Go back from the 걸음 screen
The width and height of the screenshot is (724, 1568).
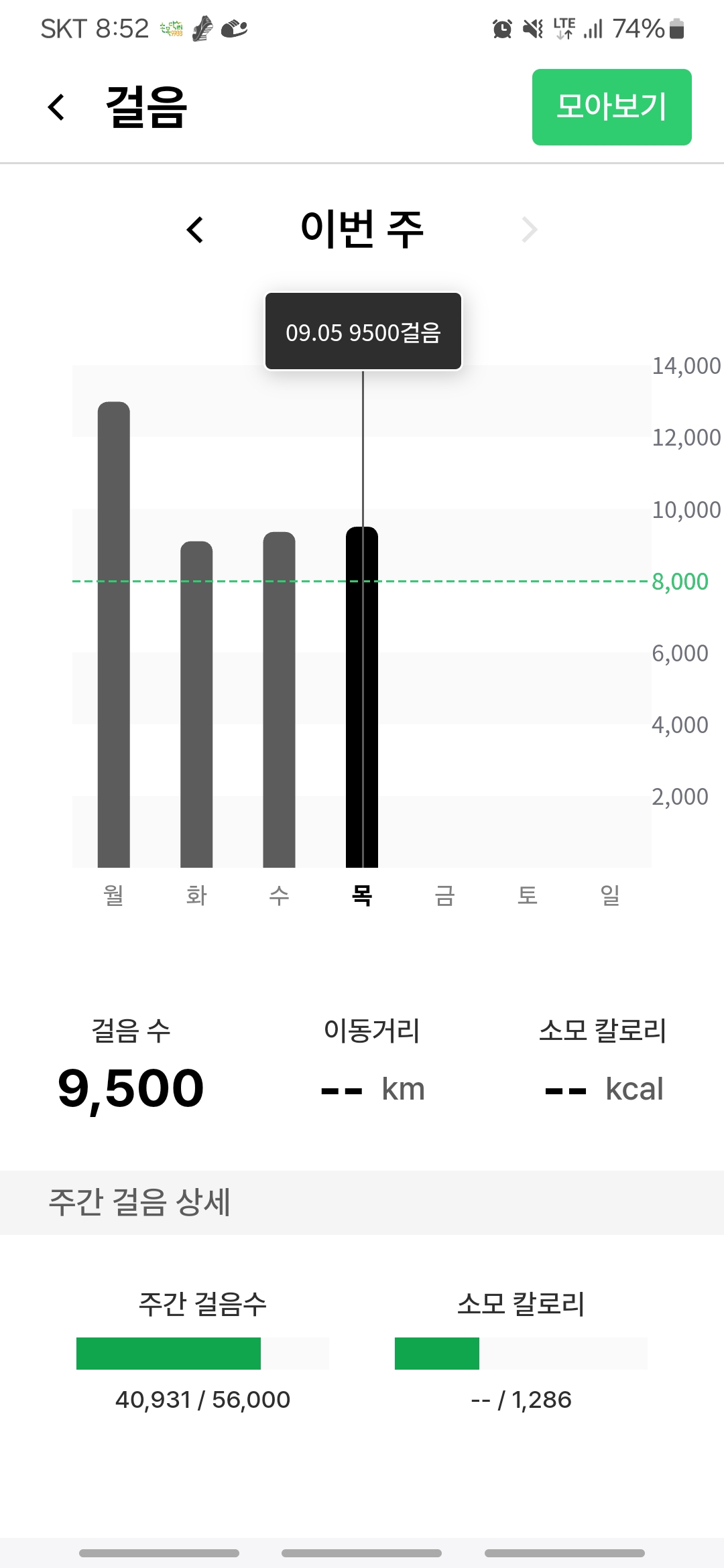click(57, 107)
